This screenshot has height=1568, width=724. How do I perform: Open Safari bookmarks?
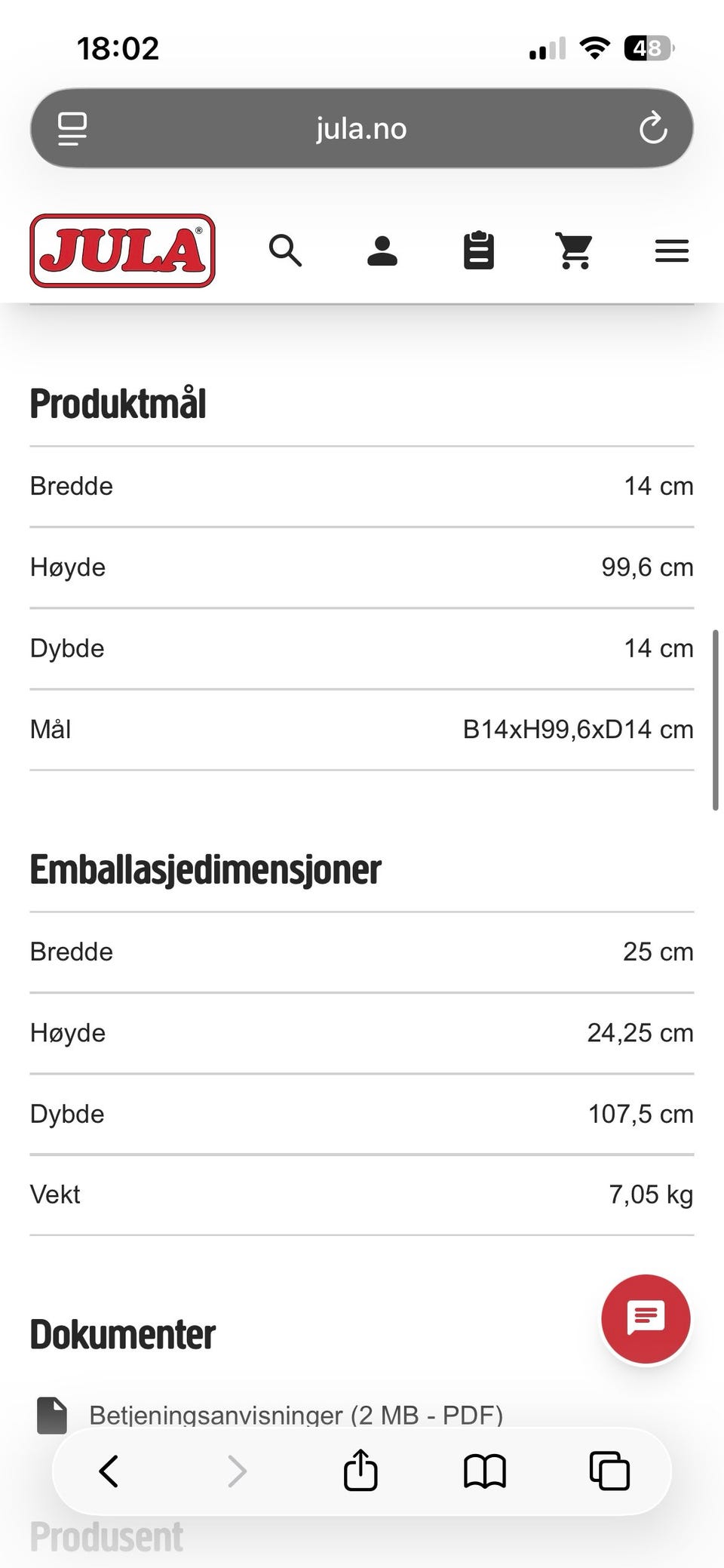(x=486, y=1470)
